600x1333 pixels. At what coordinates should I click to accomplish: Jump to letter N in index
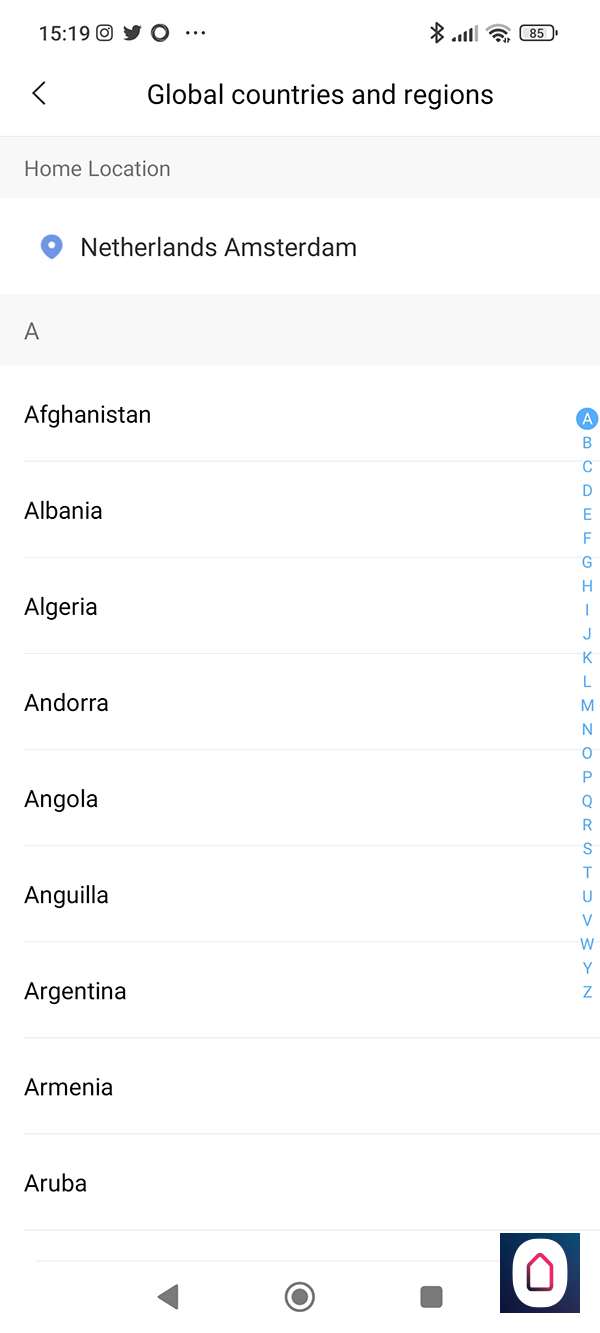point(587,729)
